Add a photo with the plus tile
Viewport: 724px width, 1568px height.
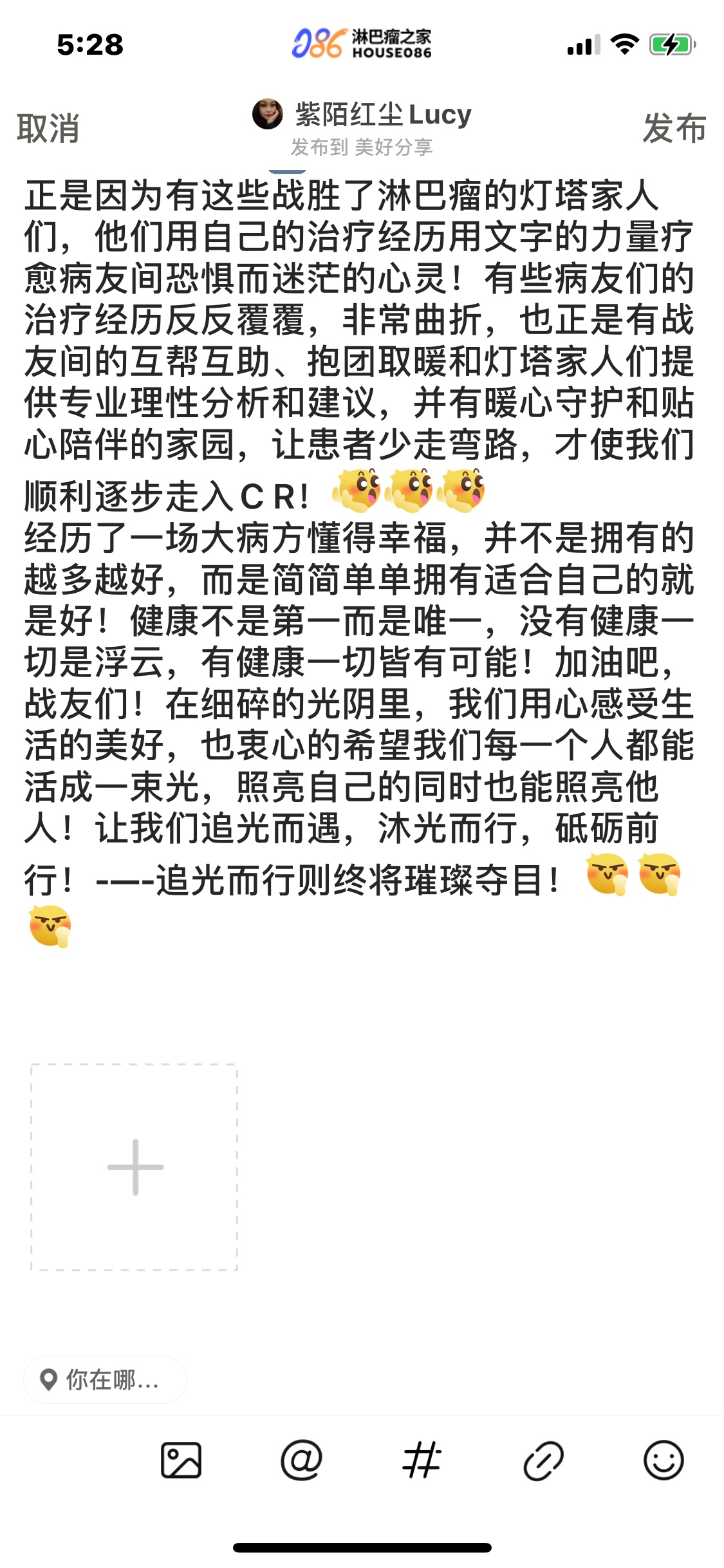coord(135,1167)
